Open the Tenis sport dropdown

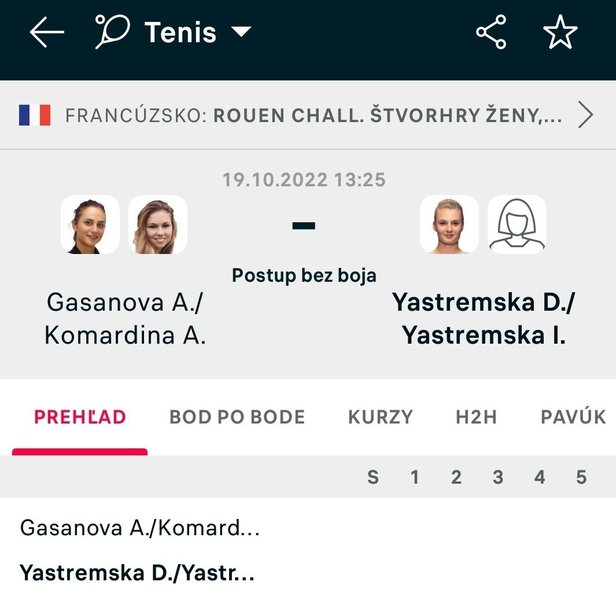coord(174,33)
